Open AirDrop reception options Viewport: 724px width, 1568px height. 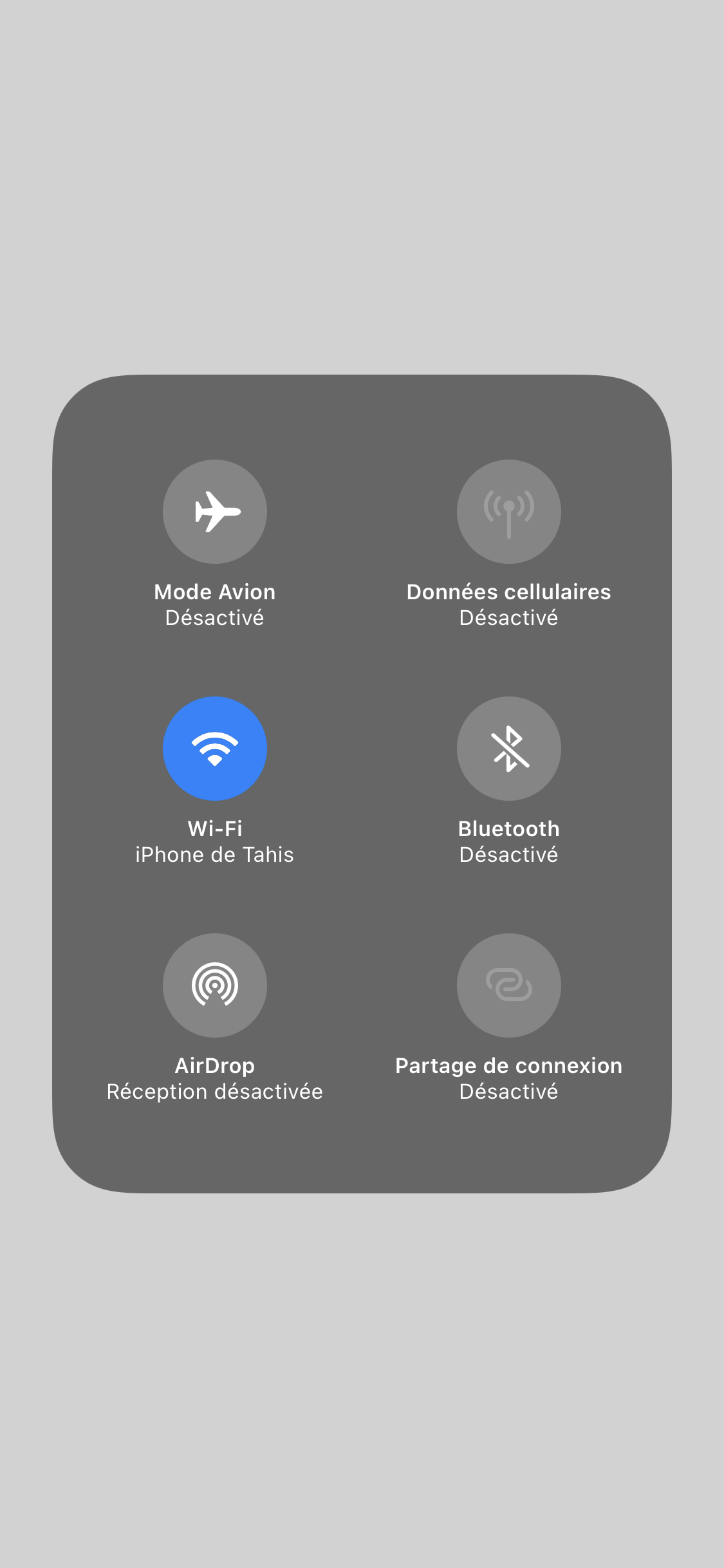pos(214,985)
